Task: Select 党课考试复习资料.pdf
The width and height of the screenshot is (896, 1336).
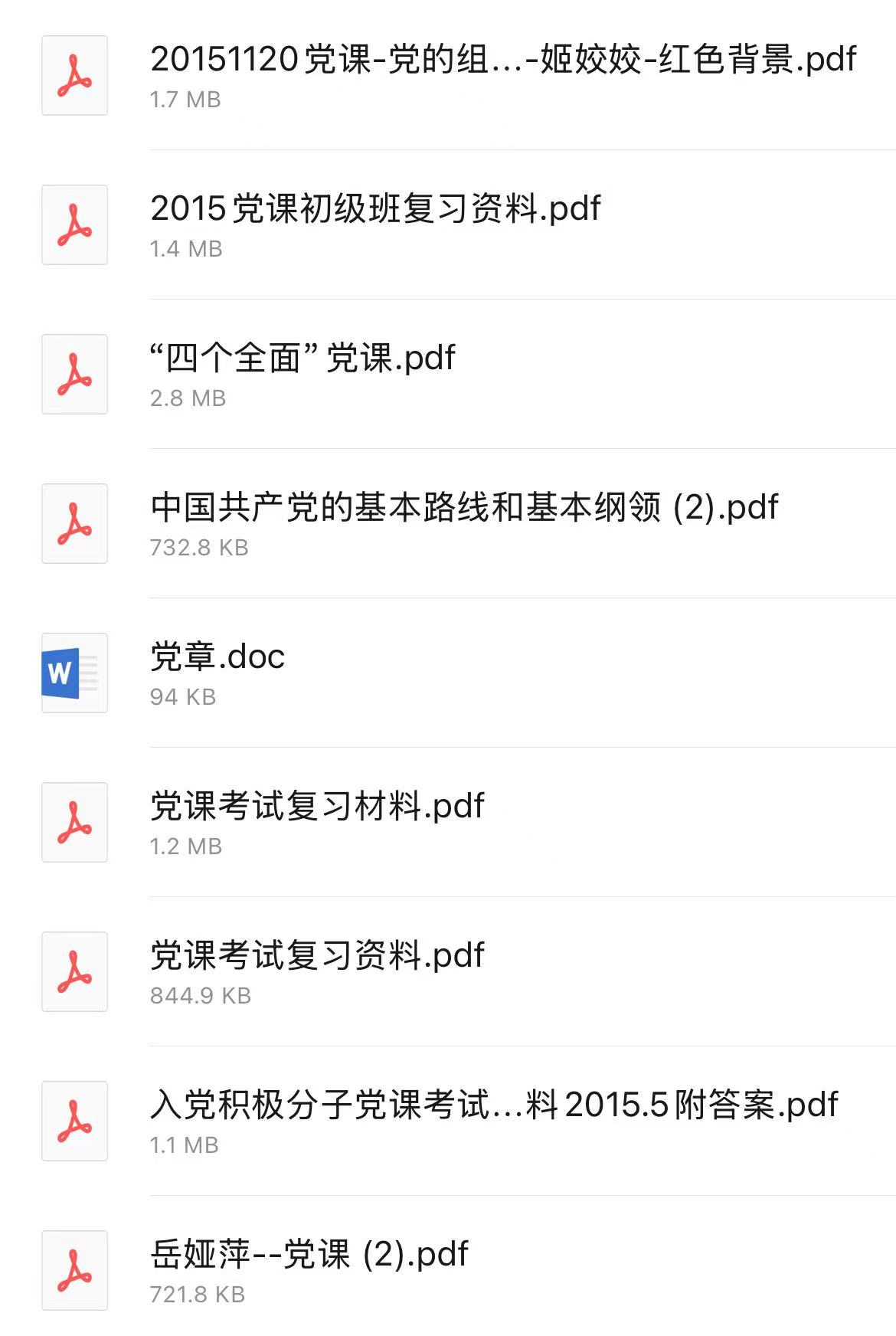Action: pyautogui.click(x=317, y=956)
